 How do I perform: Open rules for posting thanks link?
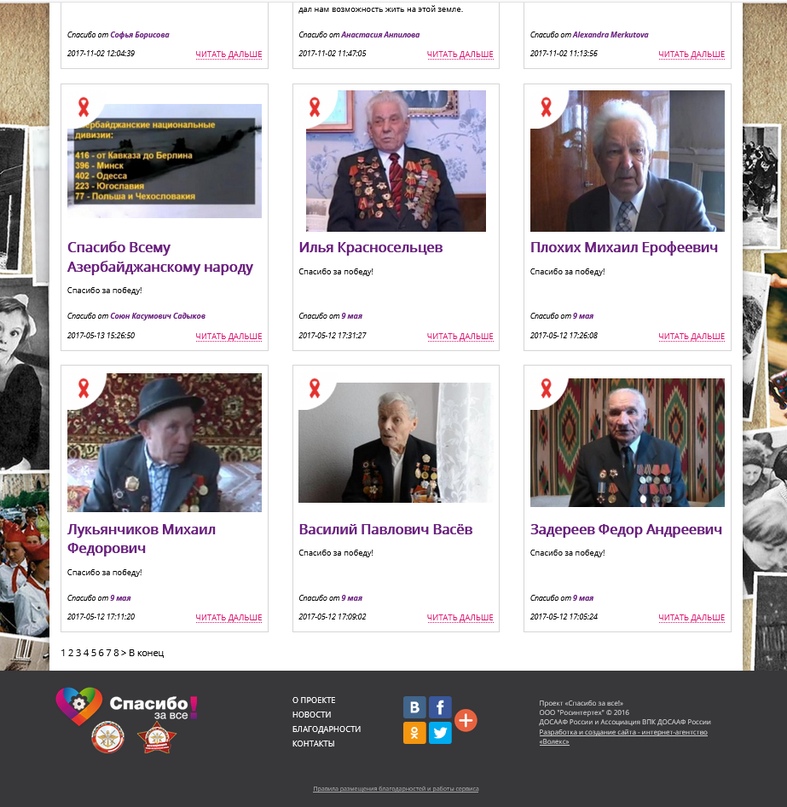pyautogui.click(x=396, y=789)
